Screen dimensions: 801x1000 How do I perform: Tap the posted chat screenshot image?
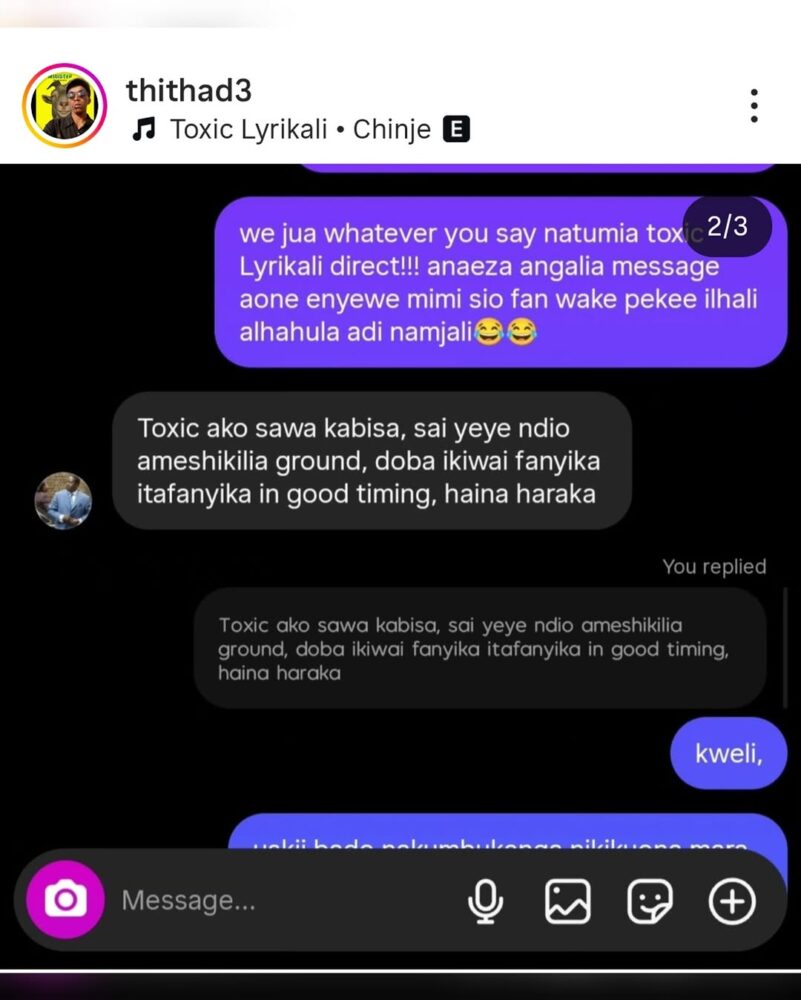click(x=400, y=560)
